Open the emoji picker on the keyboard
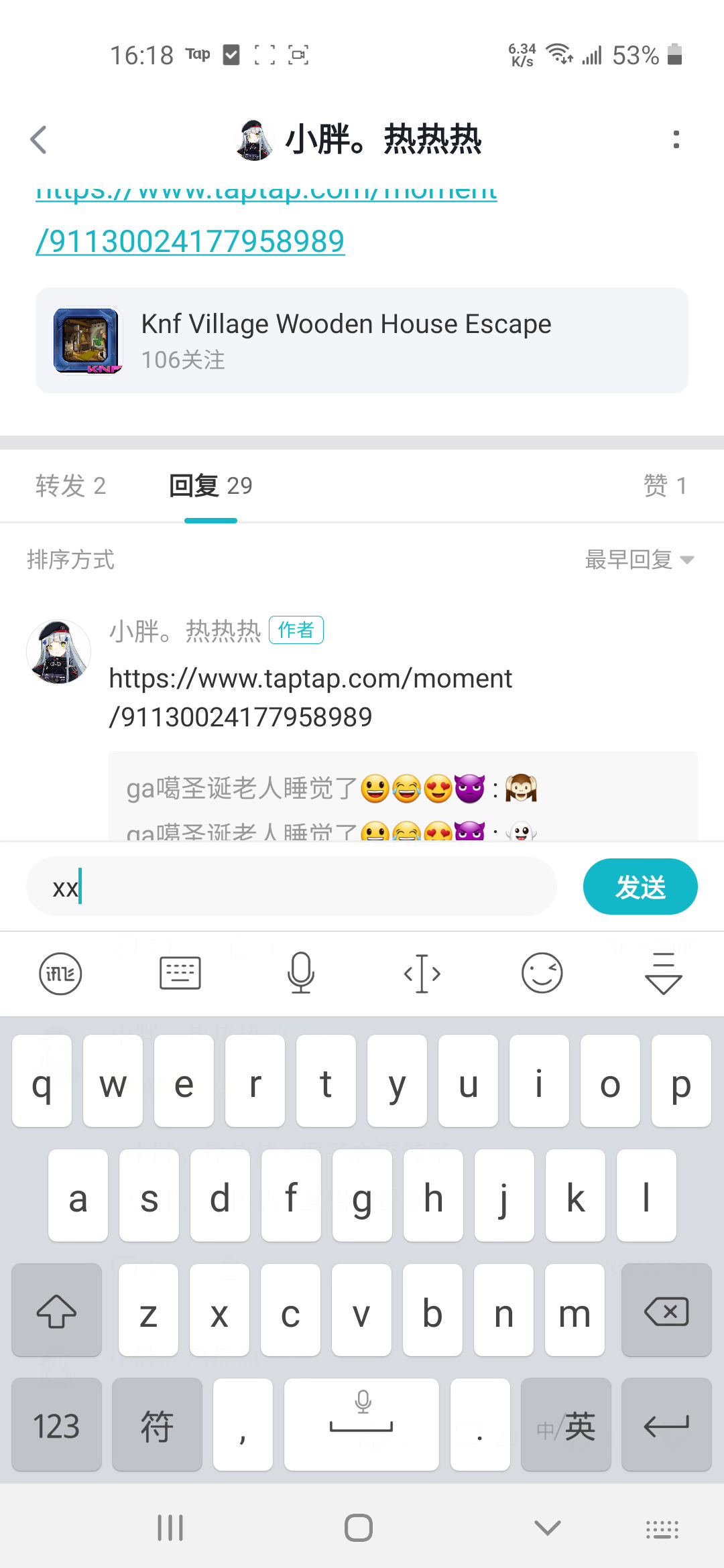724x1568 pixels. coord(542,974)
